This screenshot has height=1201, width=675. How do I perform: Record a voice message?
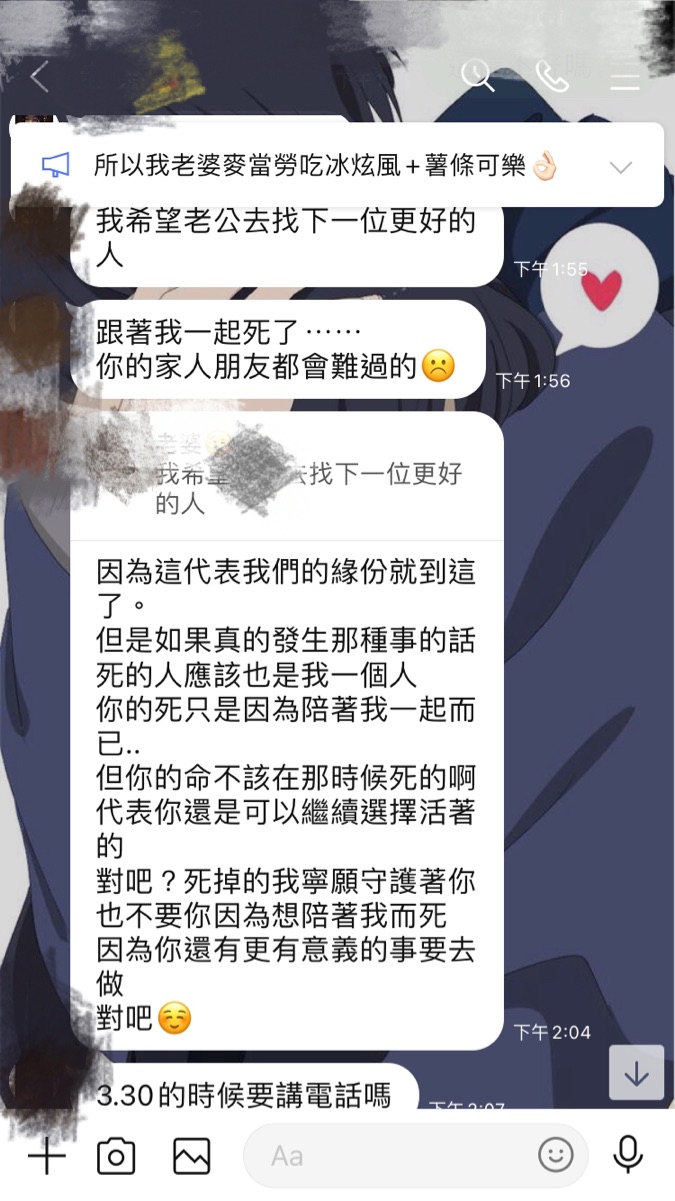coord(628,1156)
